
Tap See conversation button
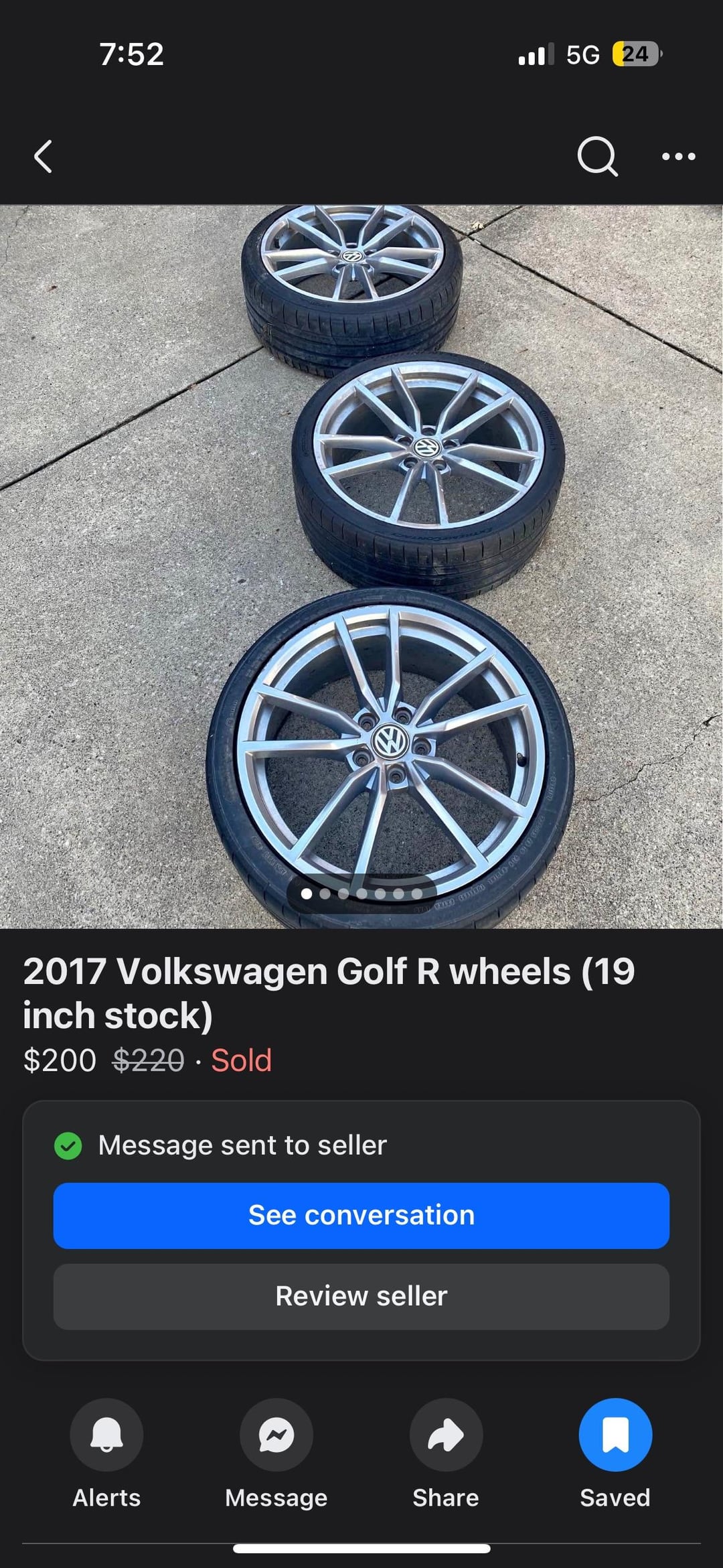point(361,1216)
